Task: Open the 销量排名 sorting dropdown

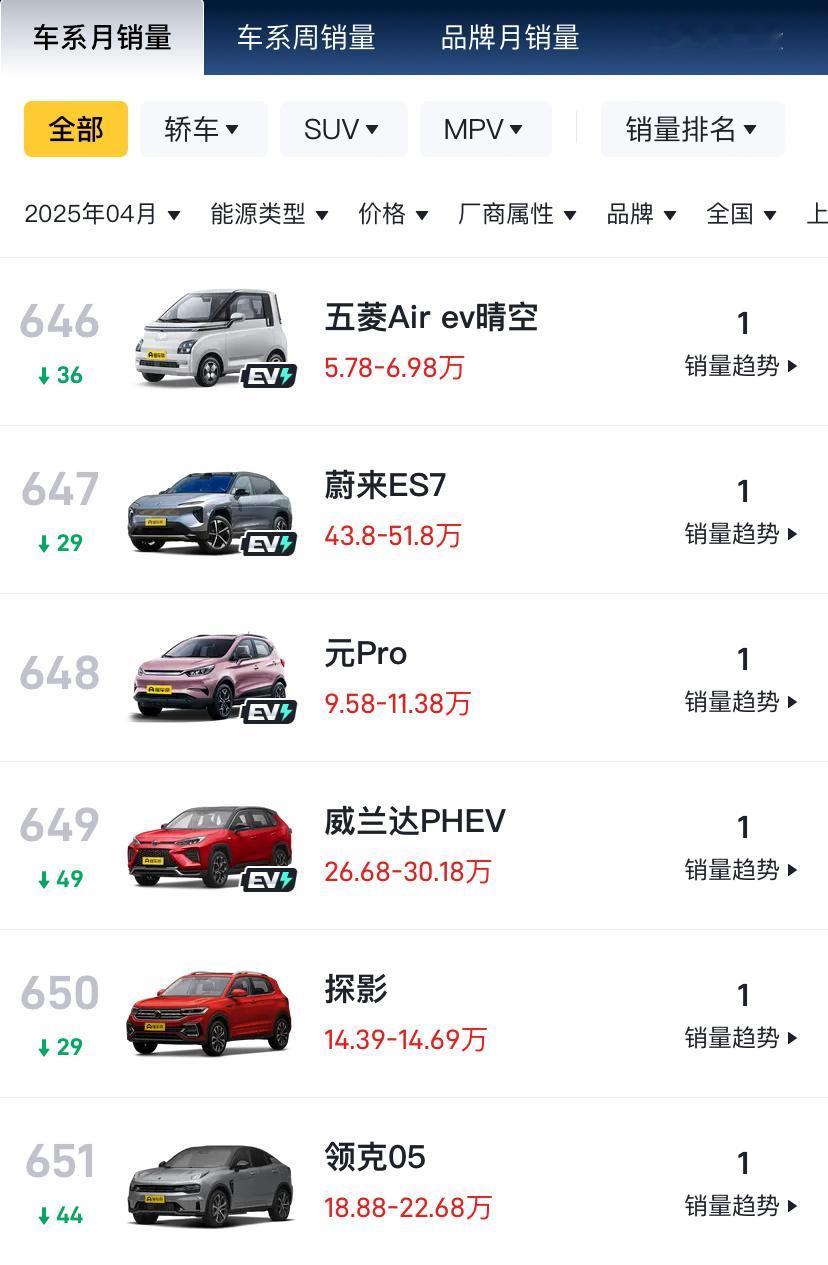Action: pyautogui.click(x=692, y=129)
